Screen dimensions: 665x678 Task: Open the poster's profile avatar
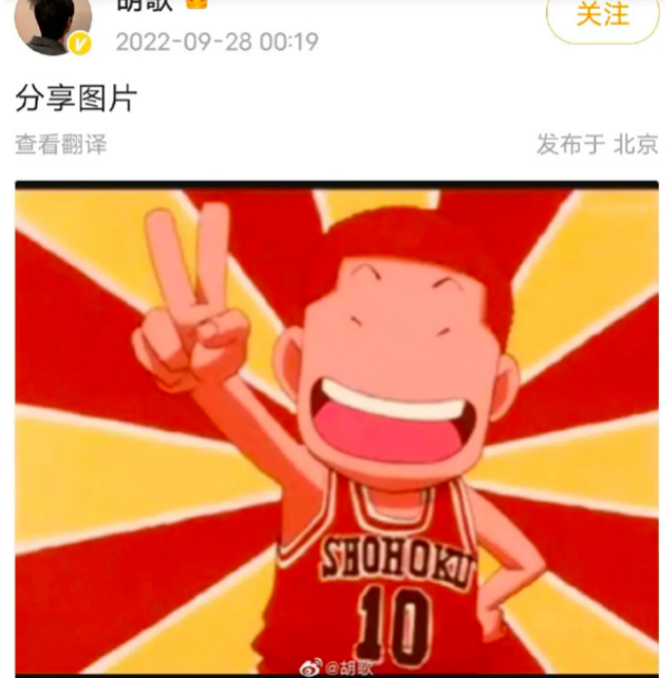coord(52,22)
